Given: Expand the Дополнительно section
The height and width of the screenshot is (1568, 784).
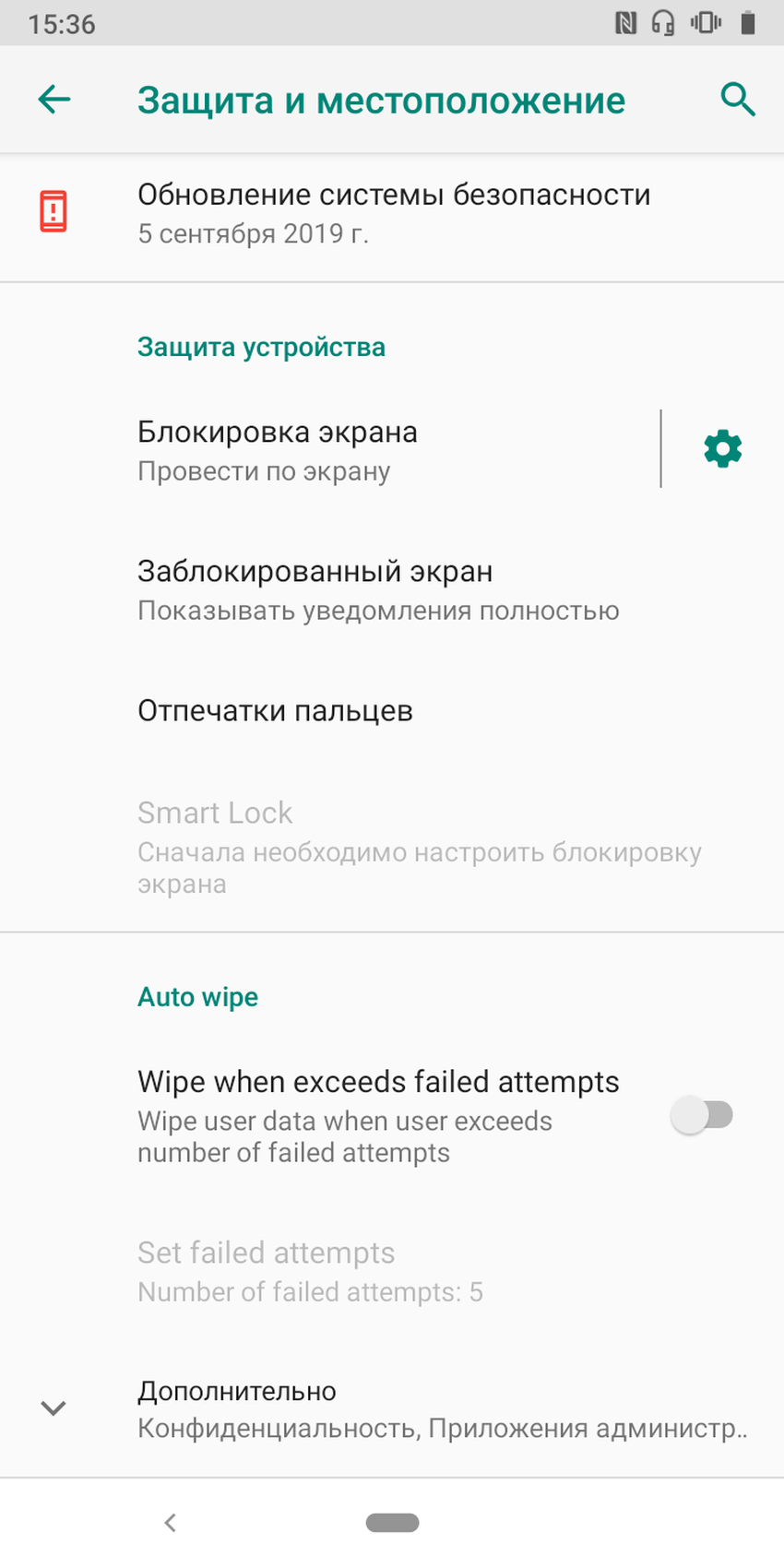Looking at the screenshot, I should (x=392, y=1408).
